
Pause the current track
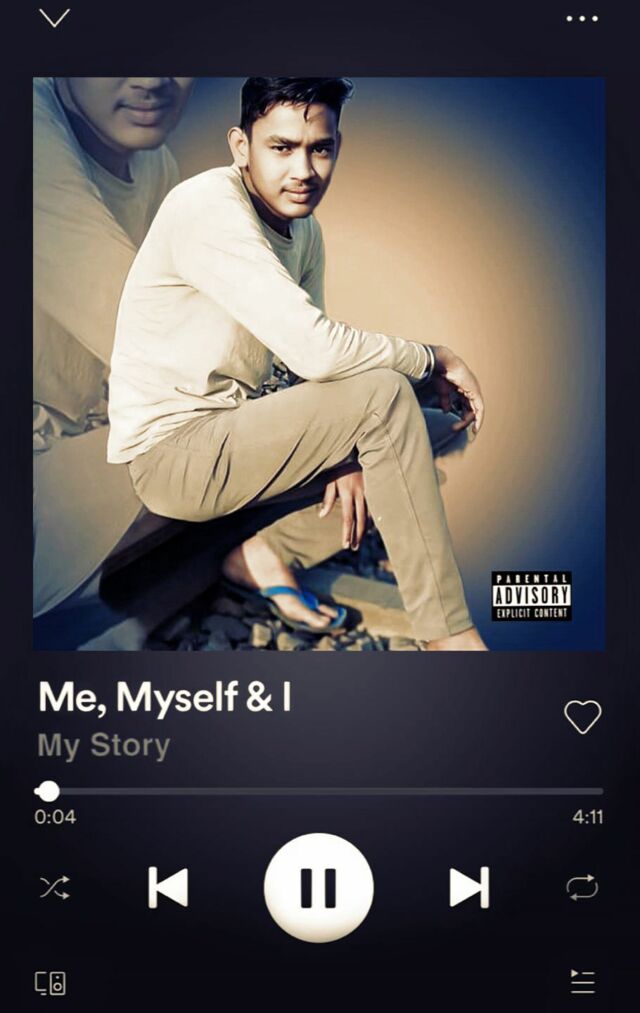pyautogui.click(x=318, y=887)
